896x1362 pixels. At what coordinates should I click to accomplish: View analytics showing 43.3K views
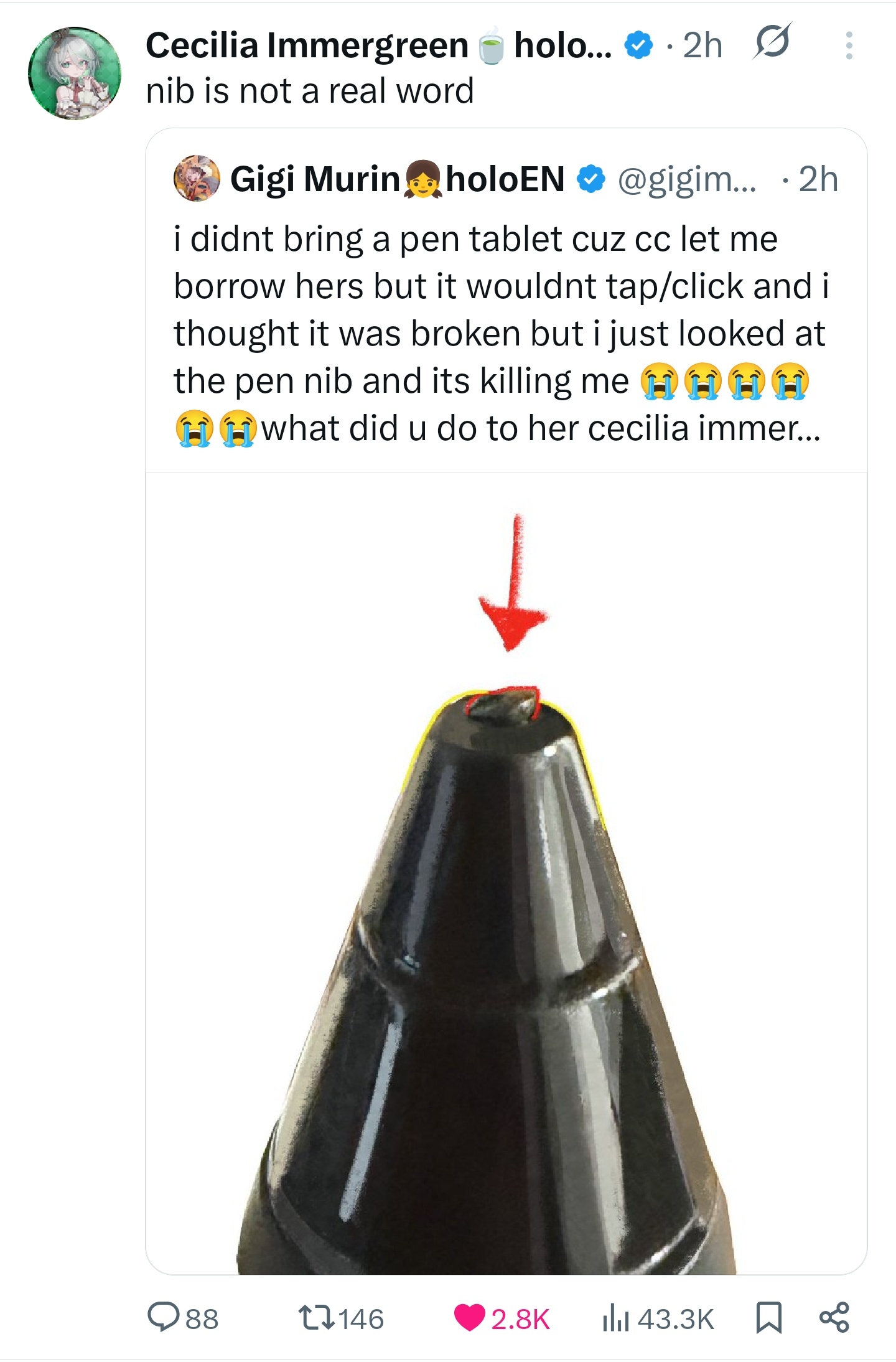click(x=658, y=1319)
